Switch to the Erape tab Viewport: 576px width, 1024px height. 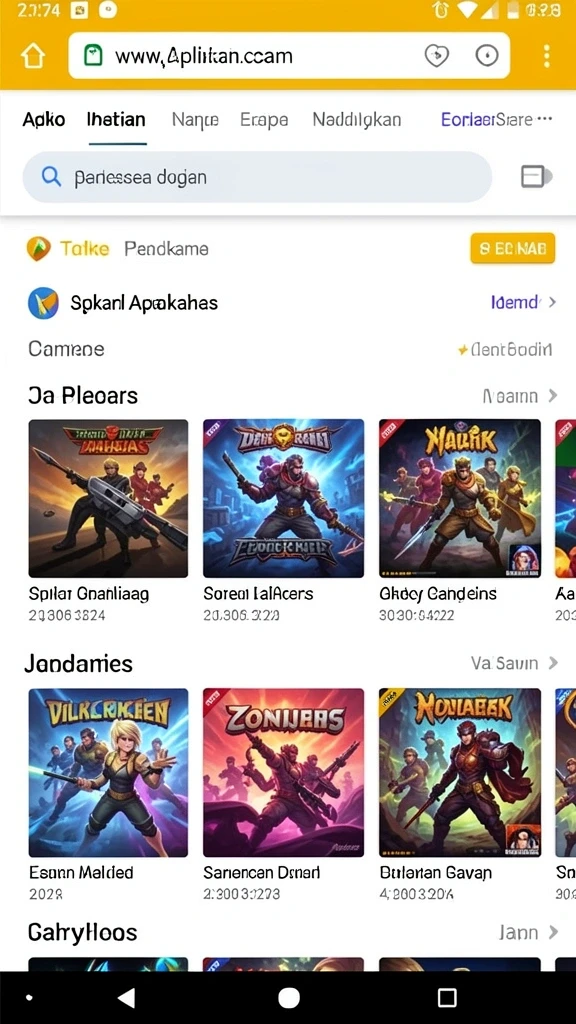pos(264,120)
